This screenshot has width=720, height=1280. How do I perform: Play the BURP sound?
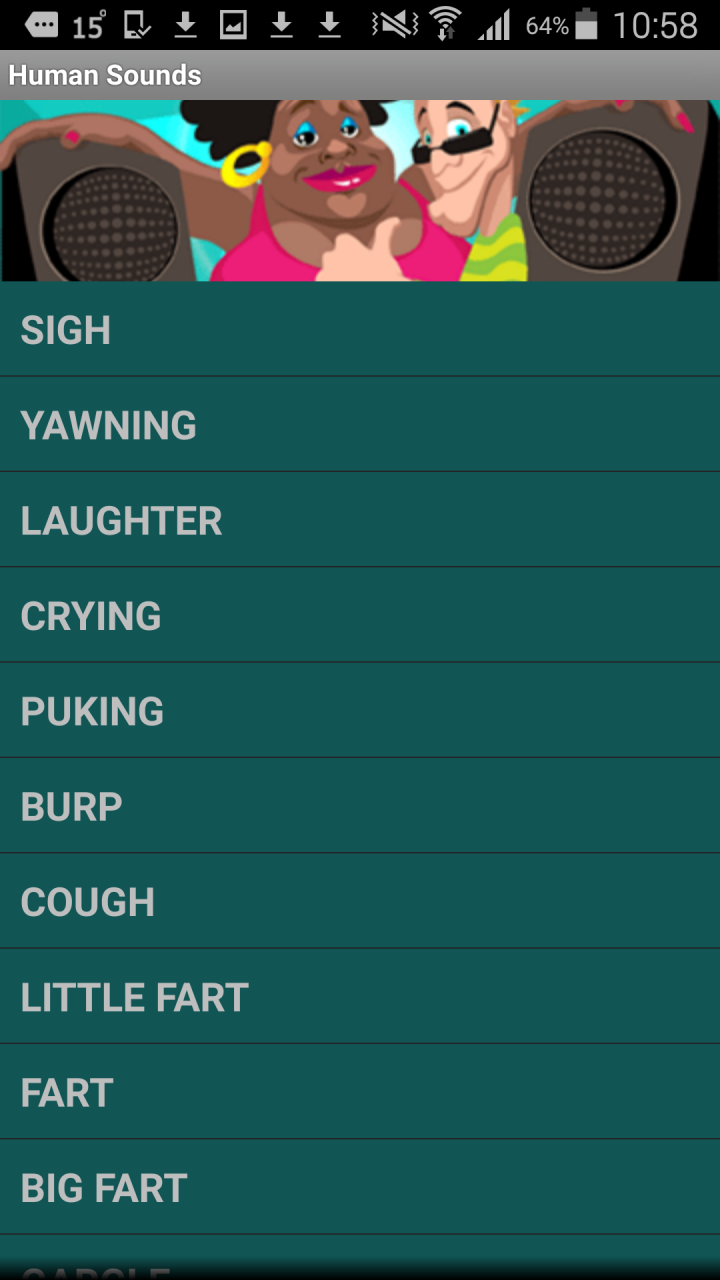pyautogui.click(x=360, y=805)
